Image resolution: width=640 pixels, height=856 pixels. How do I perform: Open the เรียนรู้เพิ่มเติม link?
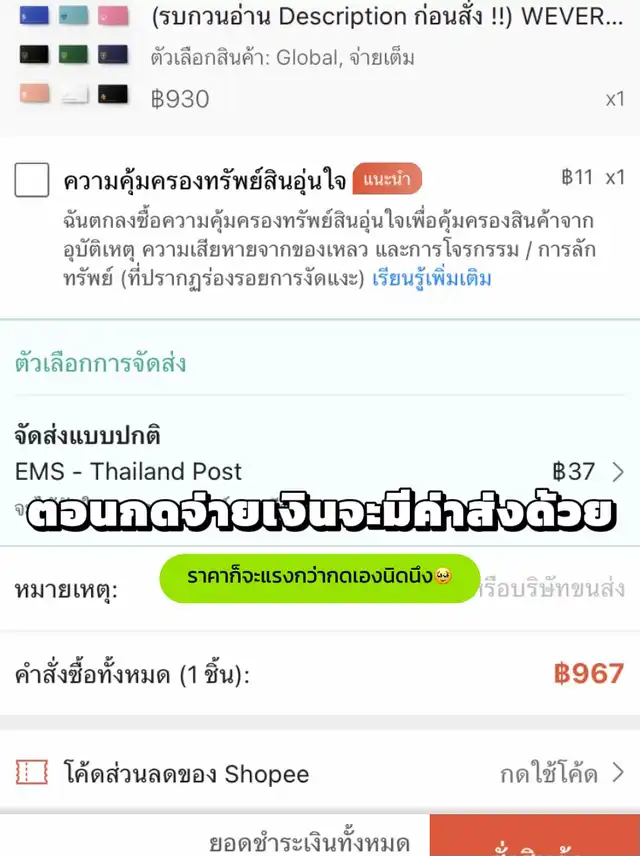431,278
